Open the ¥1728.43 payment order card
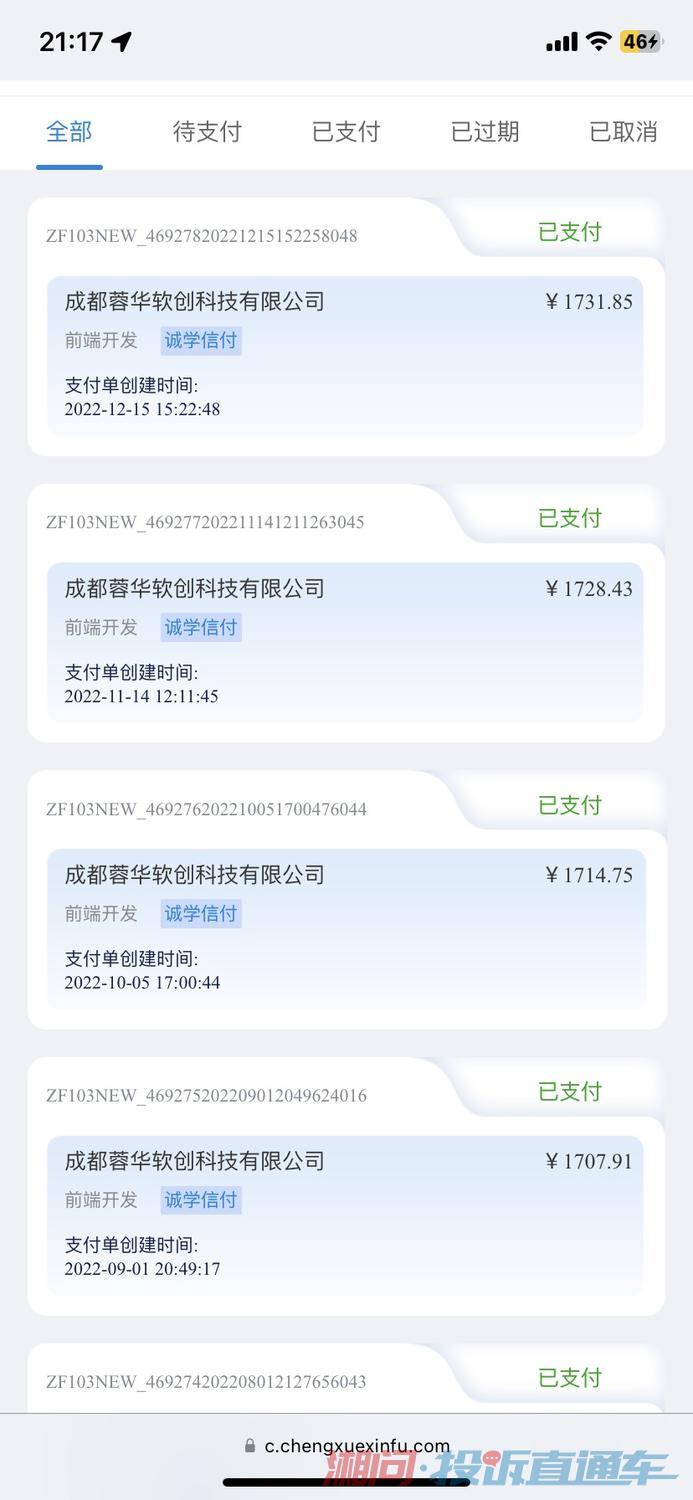693x1500 pixels. coord(346,614)
